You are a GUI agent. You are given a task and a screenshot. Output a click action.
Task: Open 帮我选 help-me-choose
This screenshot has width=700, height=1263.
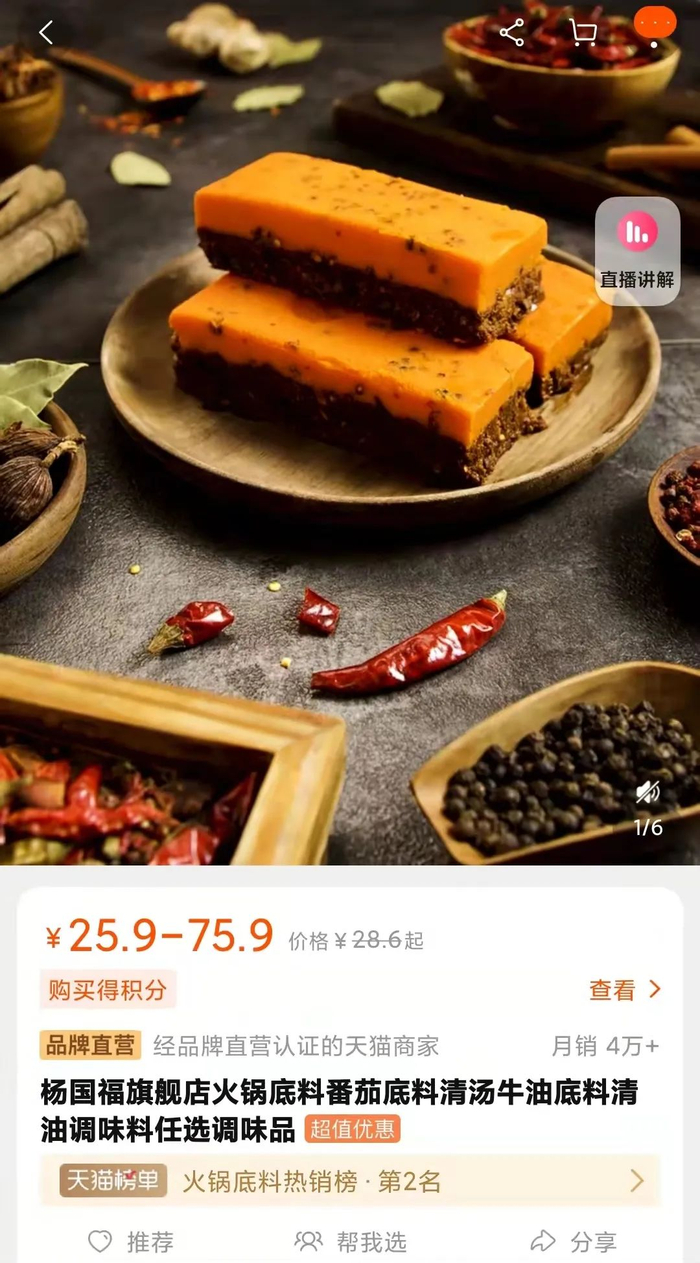(351, 1242)
